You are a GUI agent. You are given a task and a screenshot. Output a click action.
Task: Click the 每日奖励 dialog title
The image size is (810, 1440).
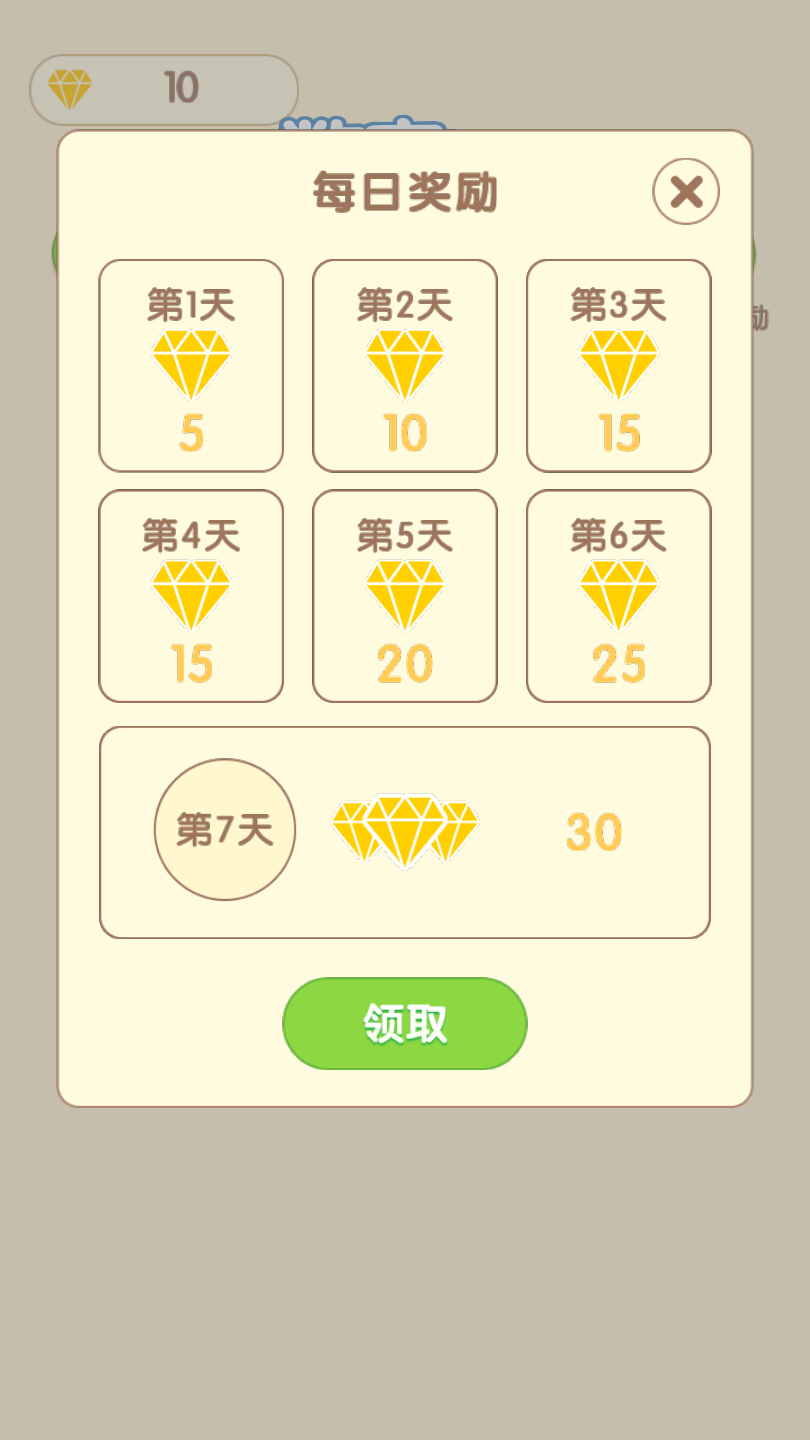click(404, 191)
